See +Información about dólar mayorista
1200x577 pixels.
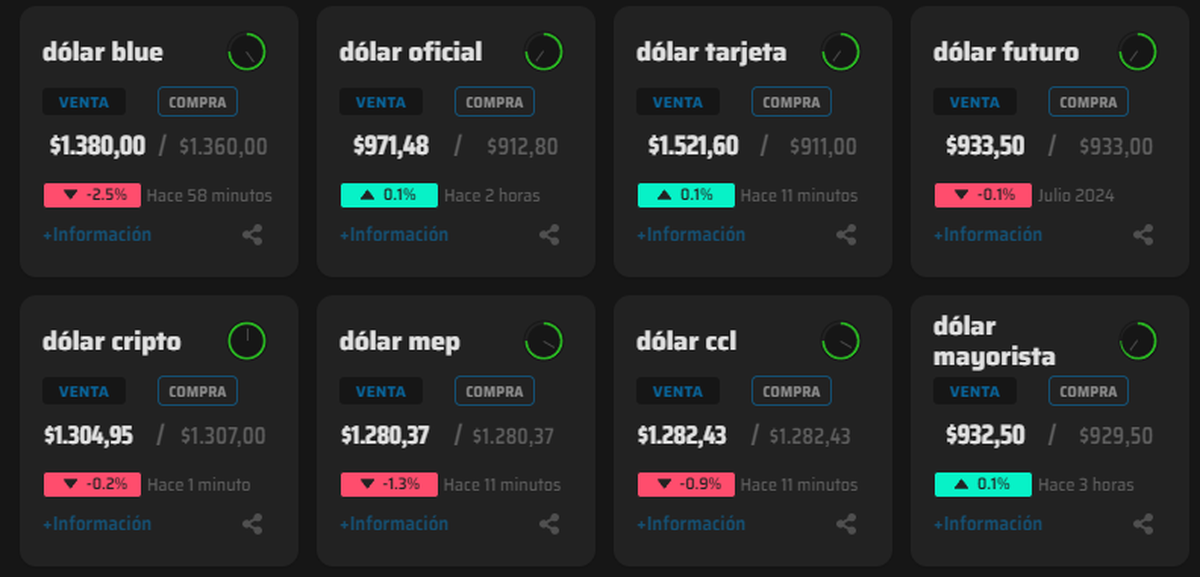988,524
